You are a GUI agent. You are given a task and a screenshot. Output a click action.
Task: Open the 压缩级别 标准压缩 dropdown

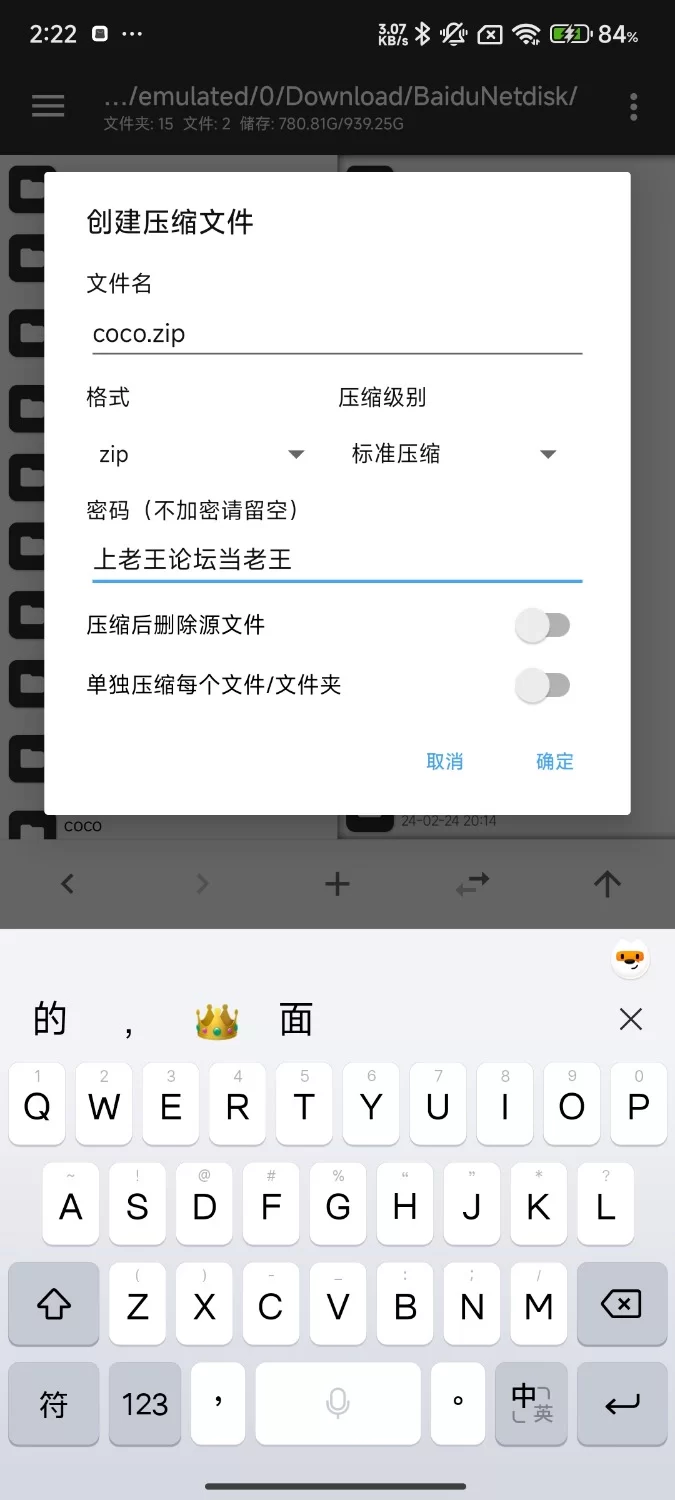[x=452, y=454]
